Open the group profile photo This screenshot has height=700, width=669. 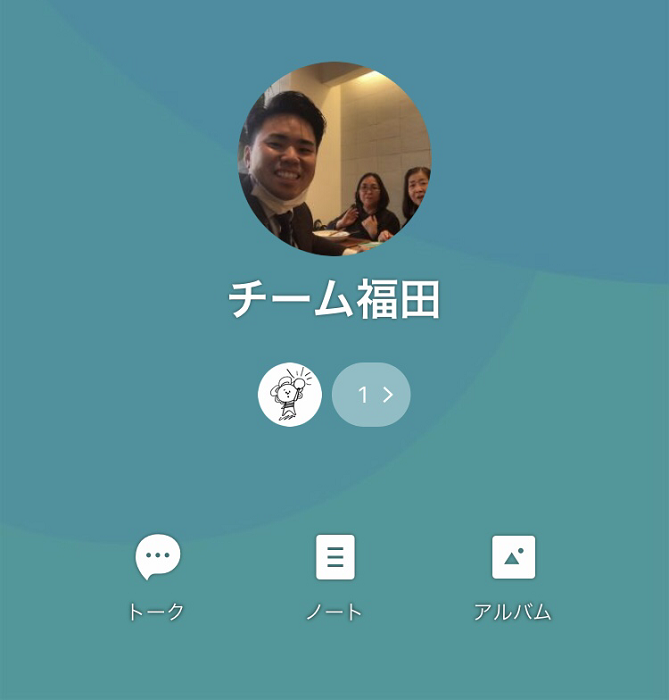(334, 158)
